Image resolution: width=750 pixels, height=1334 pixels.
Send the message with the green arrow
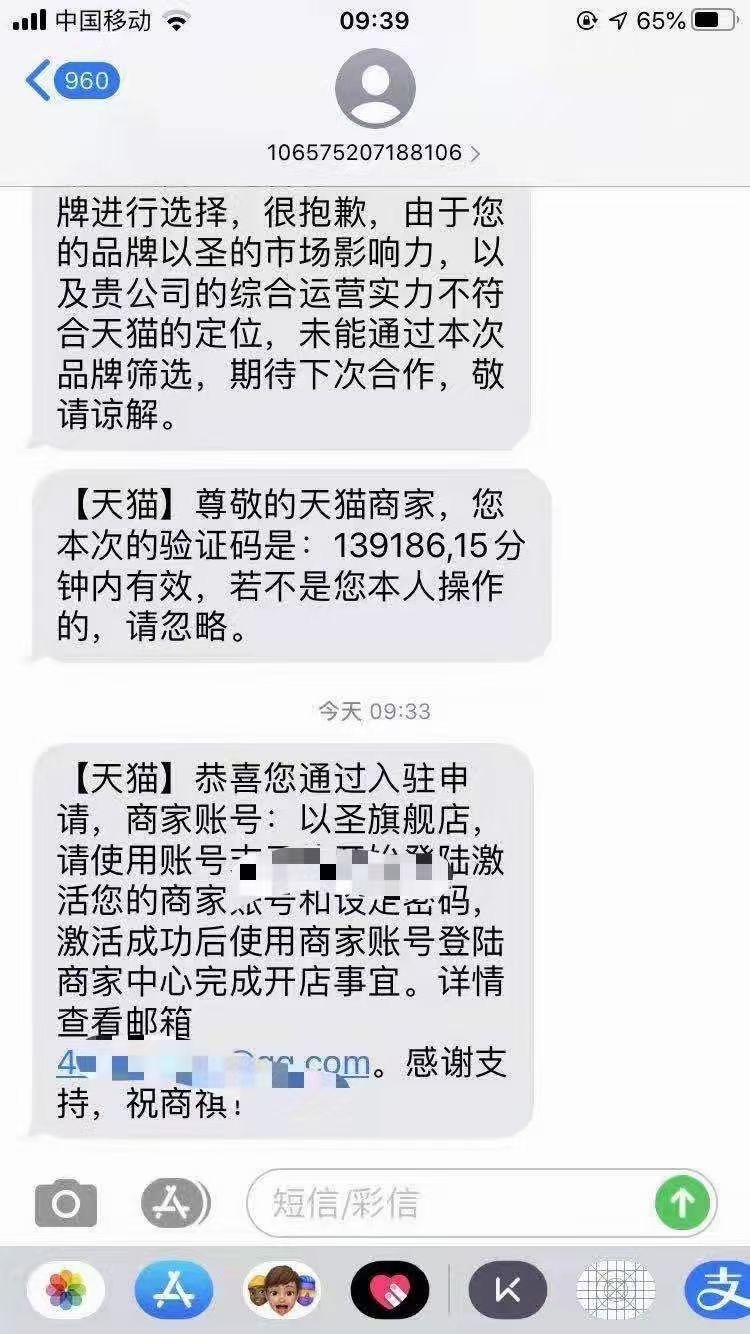coord(682,1203)
